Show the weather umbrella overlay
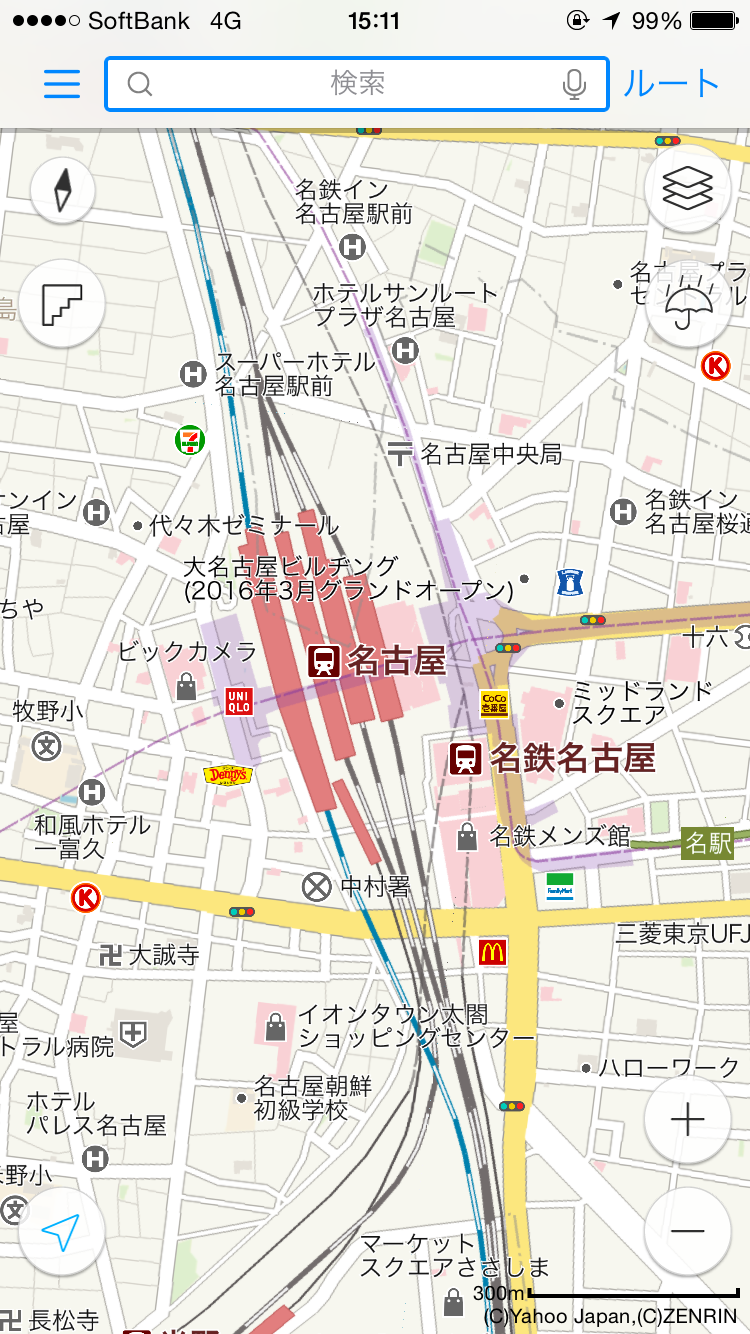This screenshot has width=750, height=1334. [x=687, y=303]
